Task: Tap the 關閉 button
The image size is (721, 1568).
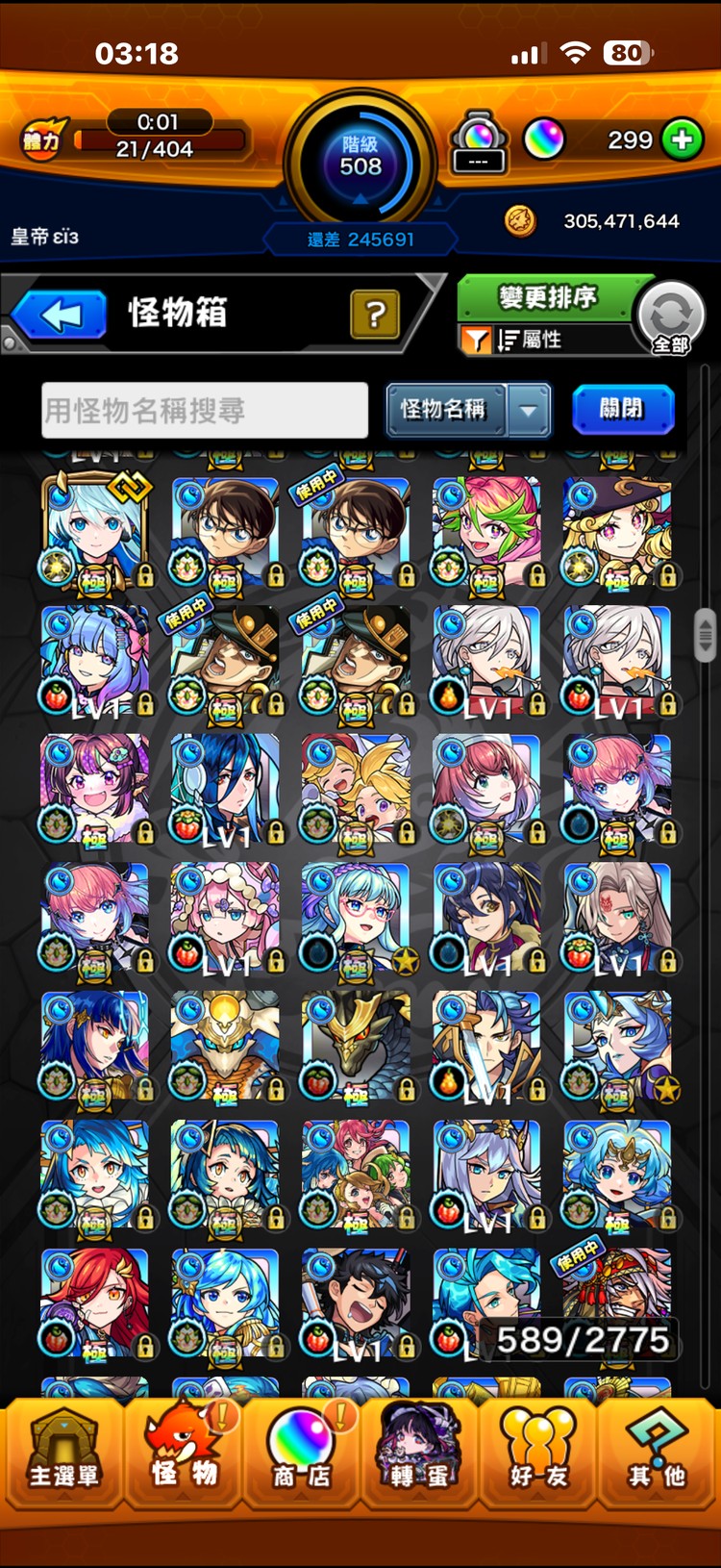Action: coord(622,409)
